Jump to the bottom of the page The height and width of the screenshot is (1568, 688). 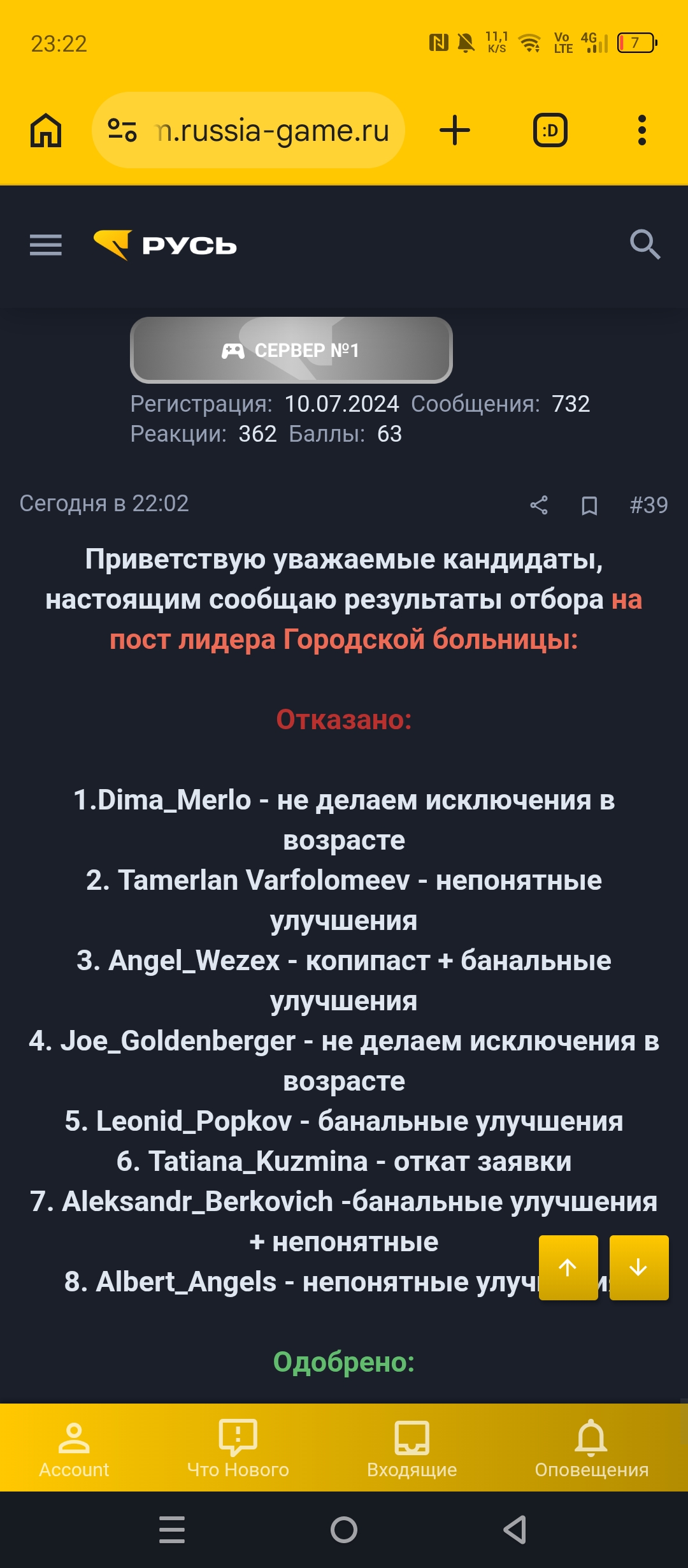click(x=638, y=1267)
